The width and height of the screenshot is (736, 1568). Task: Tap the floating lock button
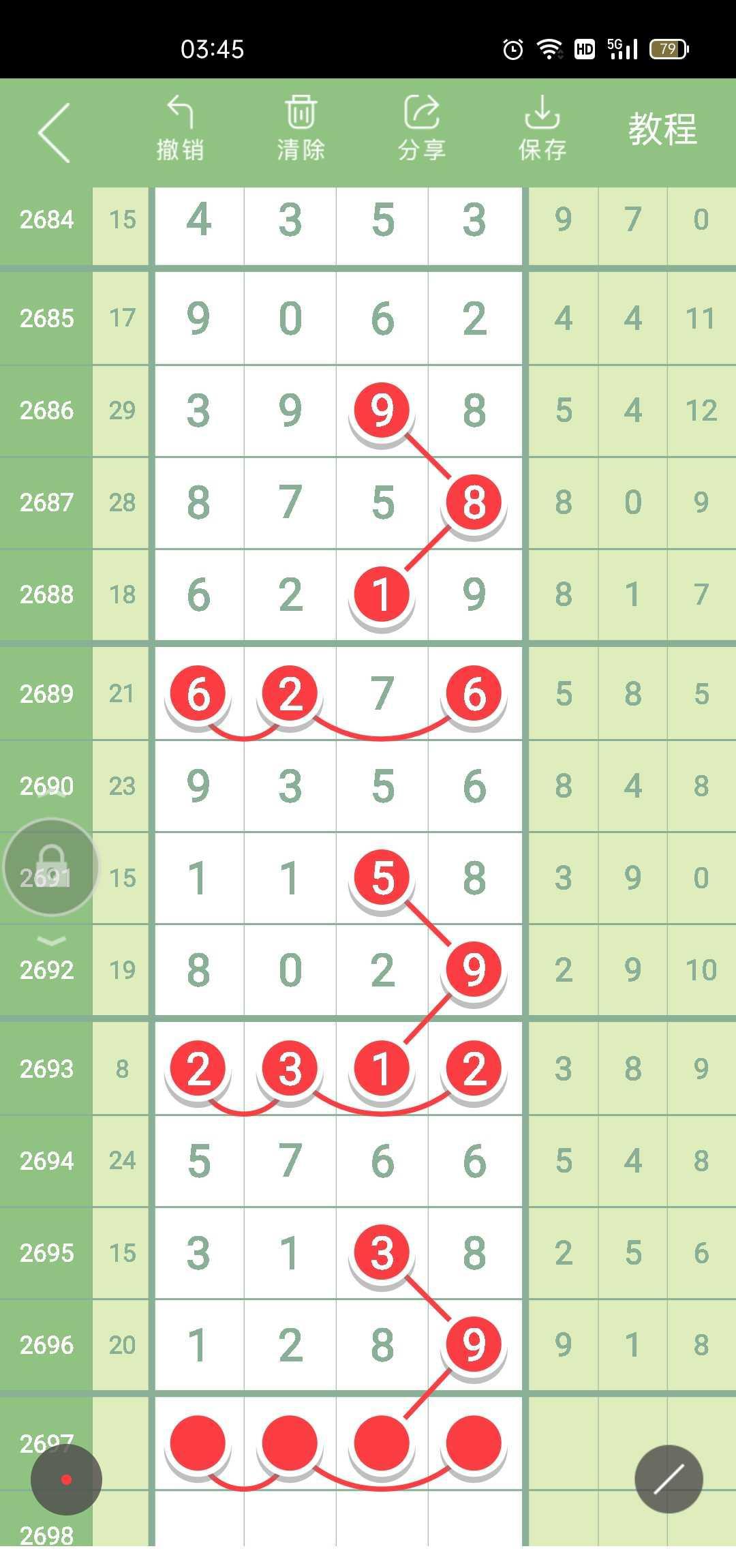coord(51,866)
